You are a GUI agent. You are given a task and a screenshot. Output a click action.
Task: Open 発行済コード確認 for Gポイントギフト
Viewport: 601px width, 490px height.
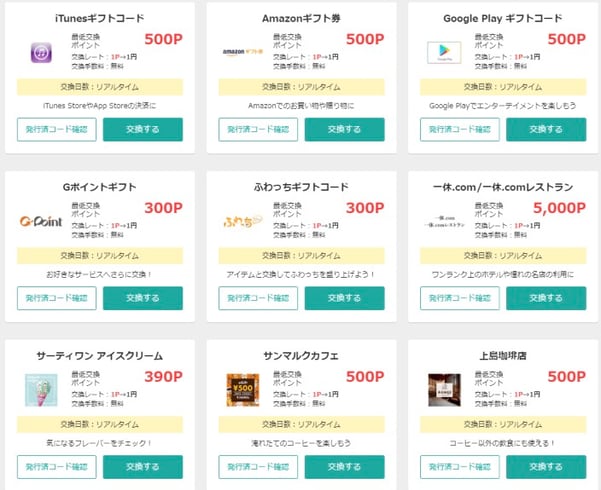click(x=57, y=298)
